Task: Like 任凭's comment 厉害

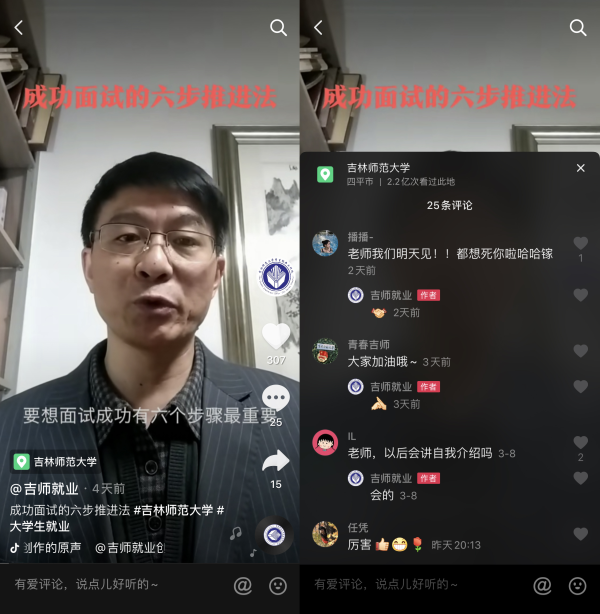Action: (x=580, y=534)
